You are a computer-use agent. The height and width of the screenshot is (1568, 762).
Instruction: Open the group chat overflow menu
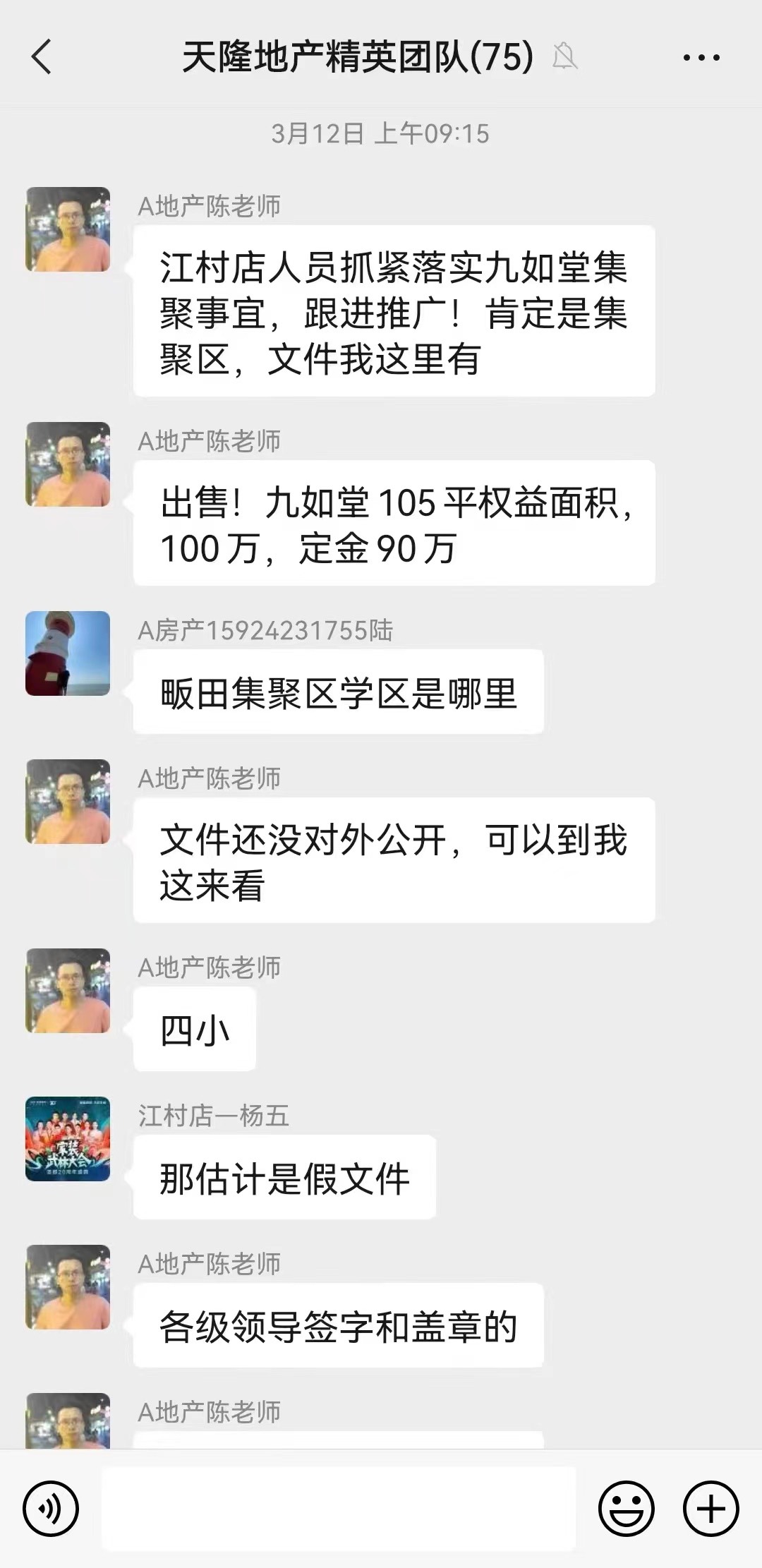[x=701, y=58]
